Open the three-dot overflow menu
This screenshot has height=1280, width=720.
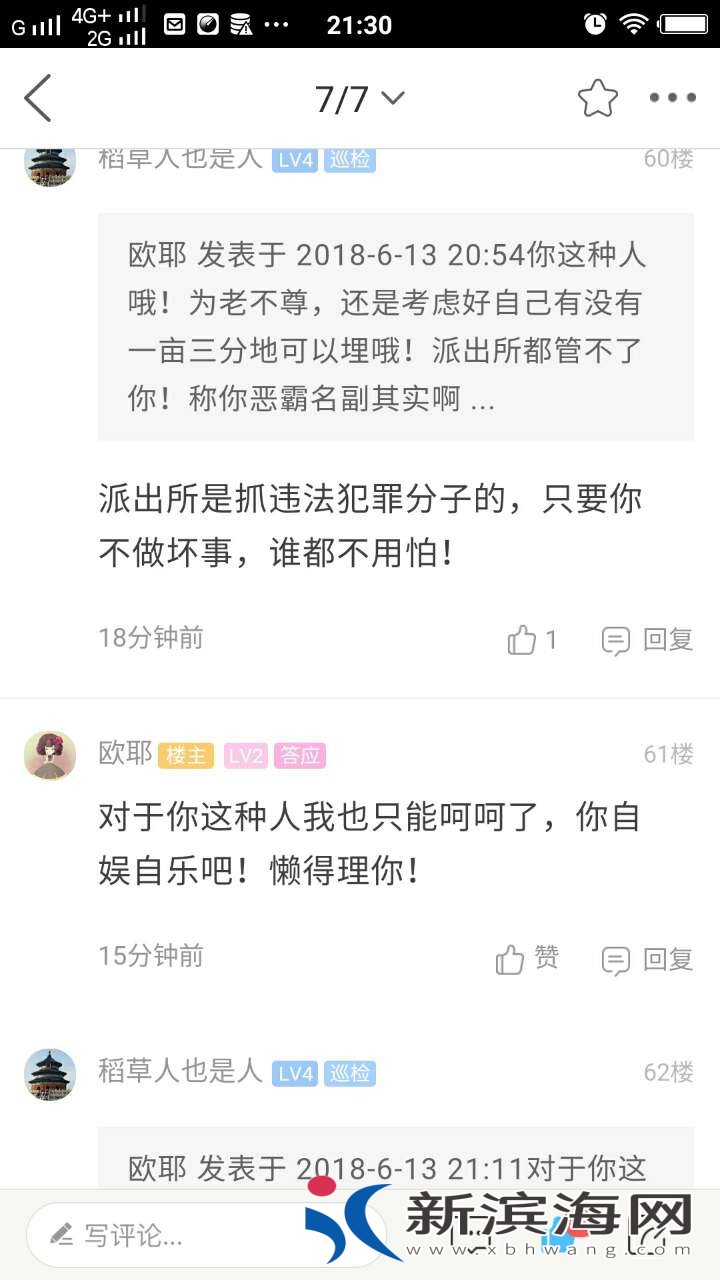pos(672,98)
